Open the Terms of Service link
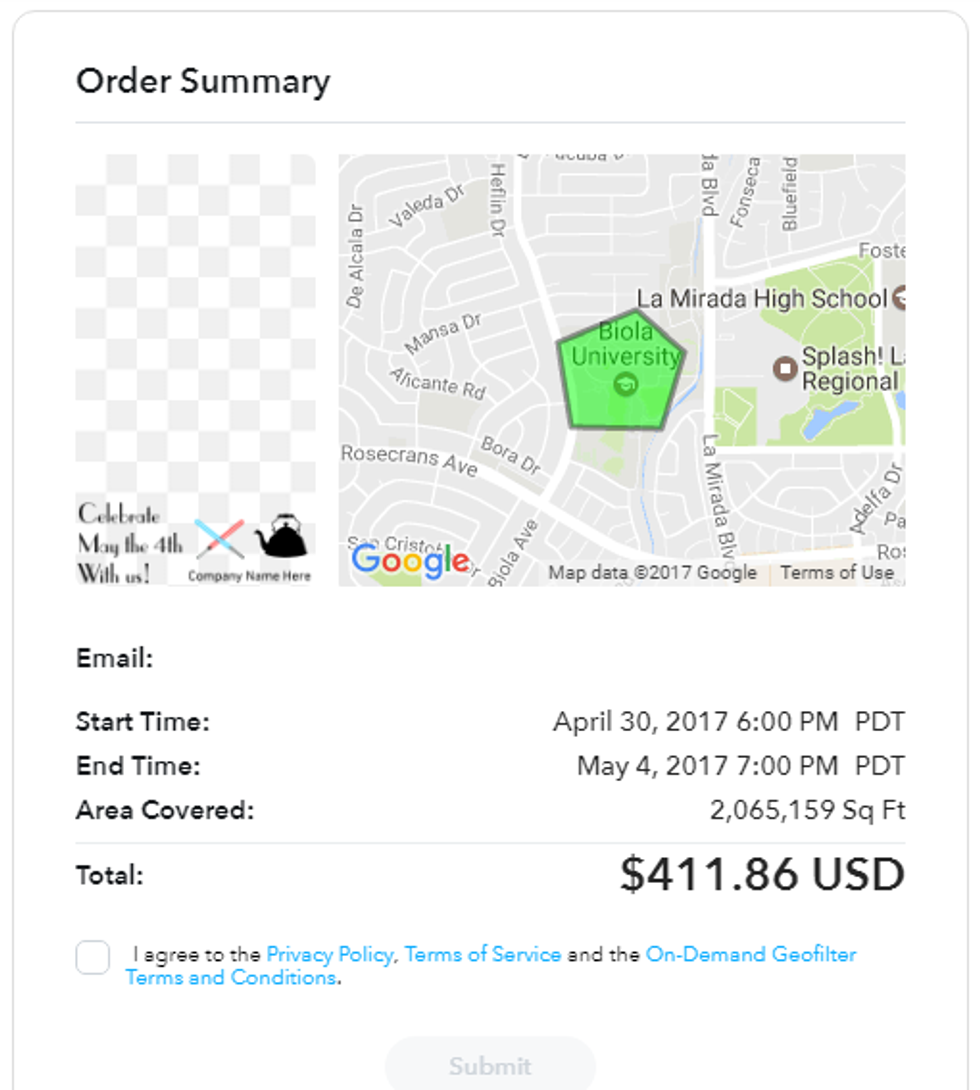 pyautogui.click(x=483, y=954)
